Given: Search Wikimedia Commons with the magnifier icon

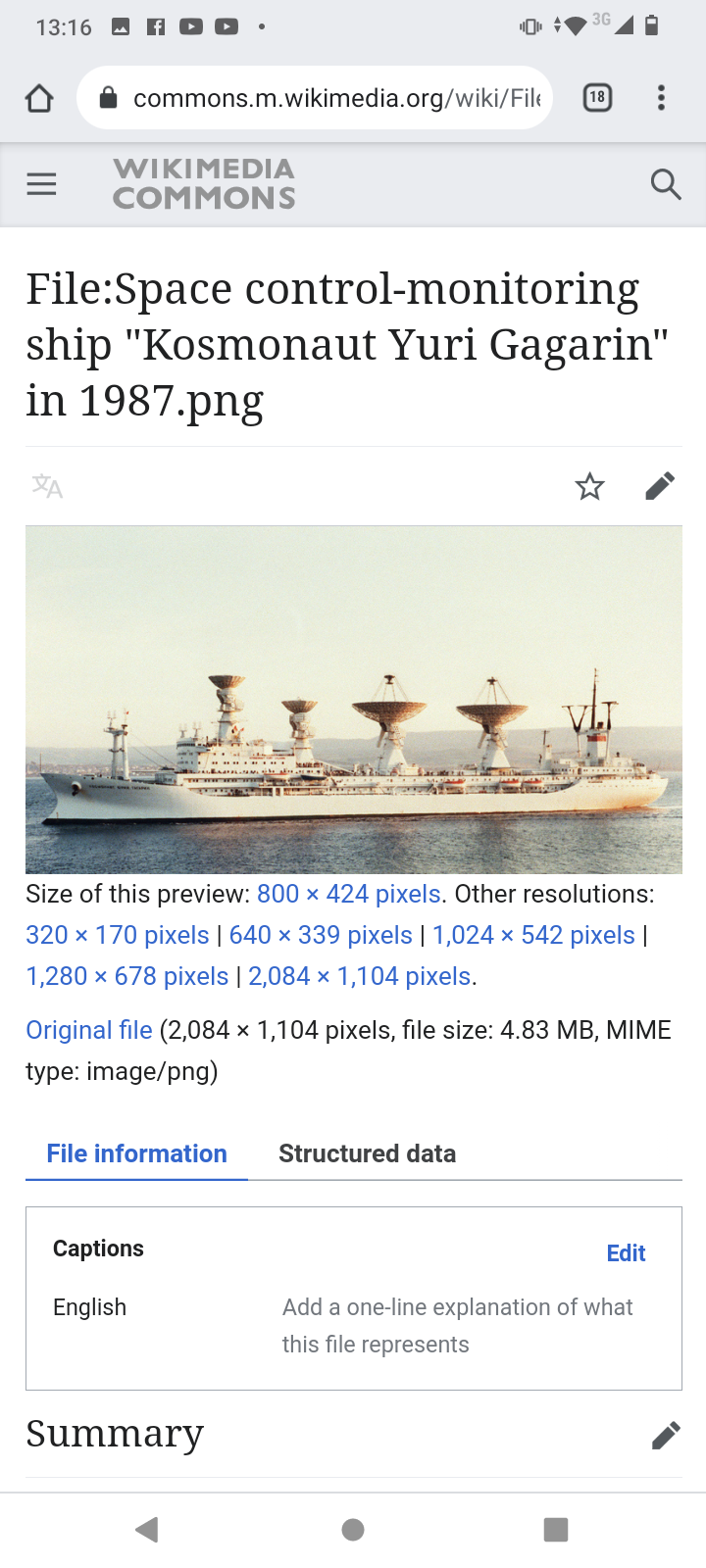Looking at the screenshot, I should pos(666,184).
